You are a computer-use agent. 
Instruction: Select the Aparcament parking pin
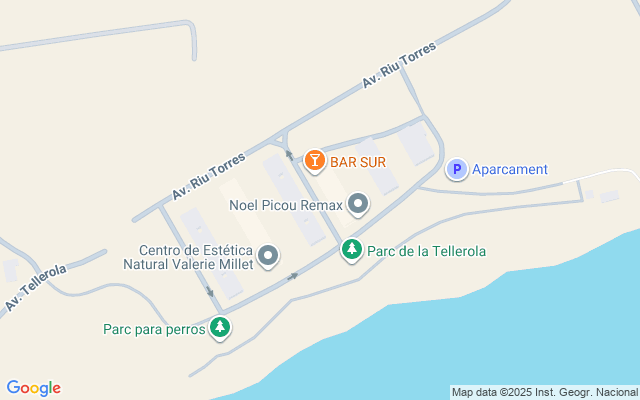pos(456,170)
